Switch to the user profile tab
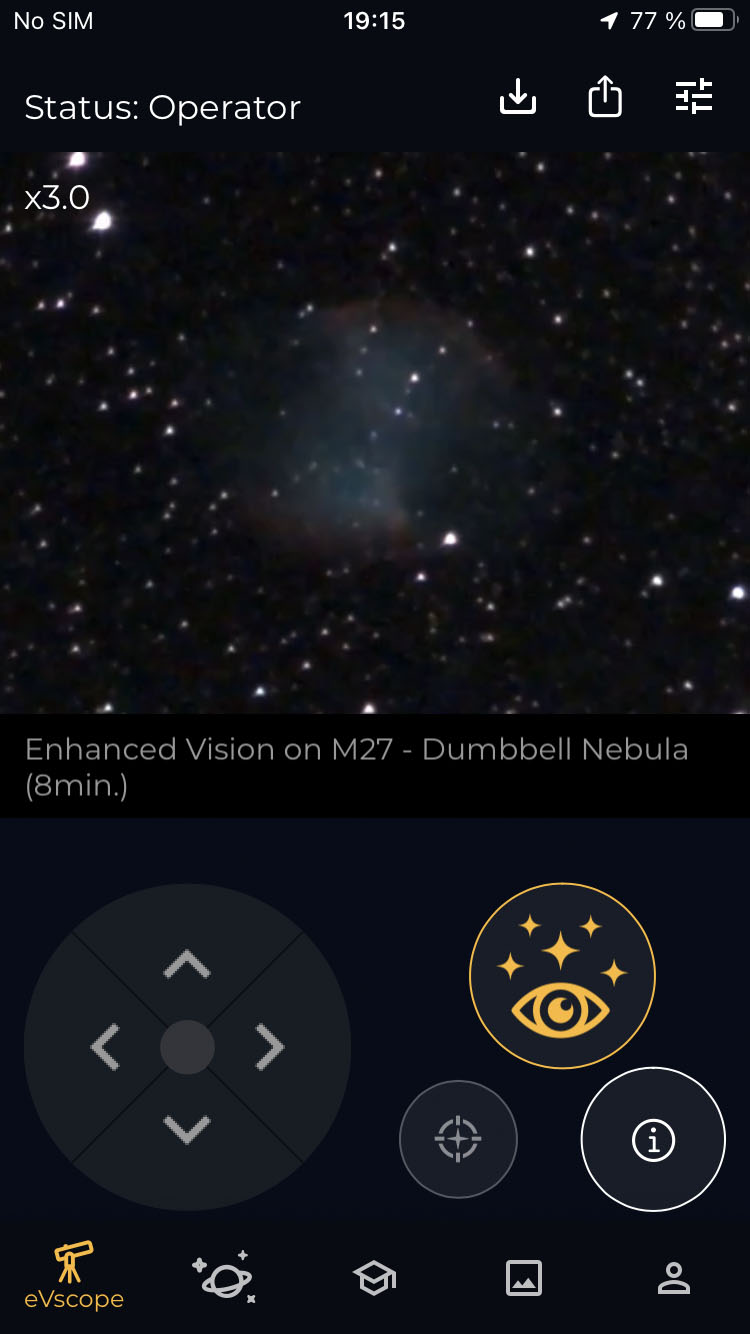The image size is (750, 1334). pos(674,1277)
